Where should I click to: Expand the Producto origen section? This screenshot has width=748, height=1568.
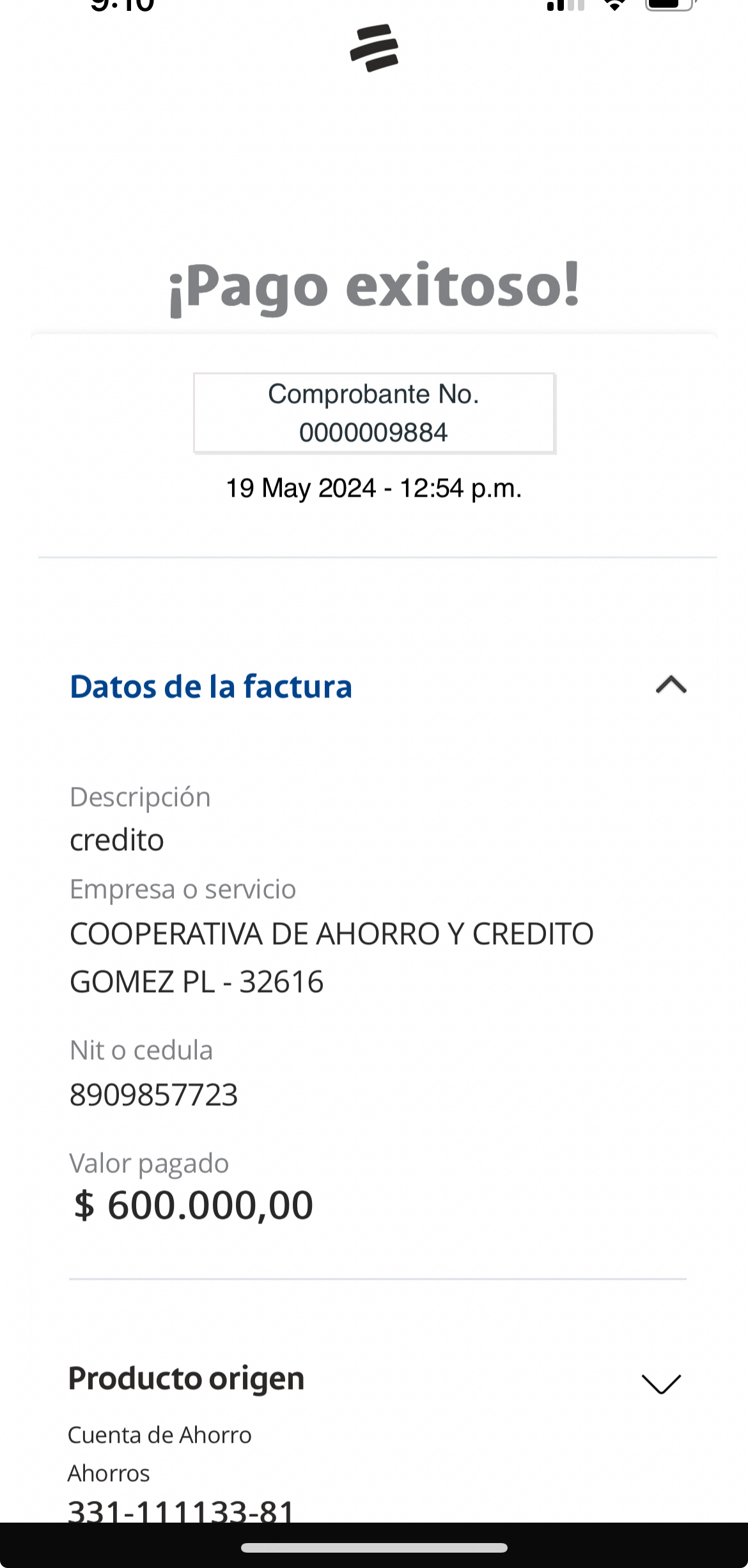661,1383
